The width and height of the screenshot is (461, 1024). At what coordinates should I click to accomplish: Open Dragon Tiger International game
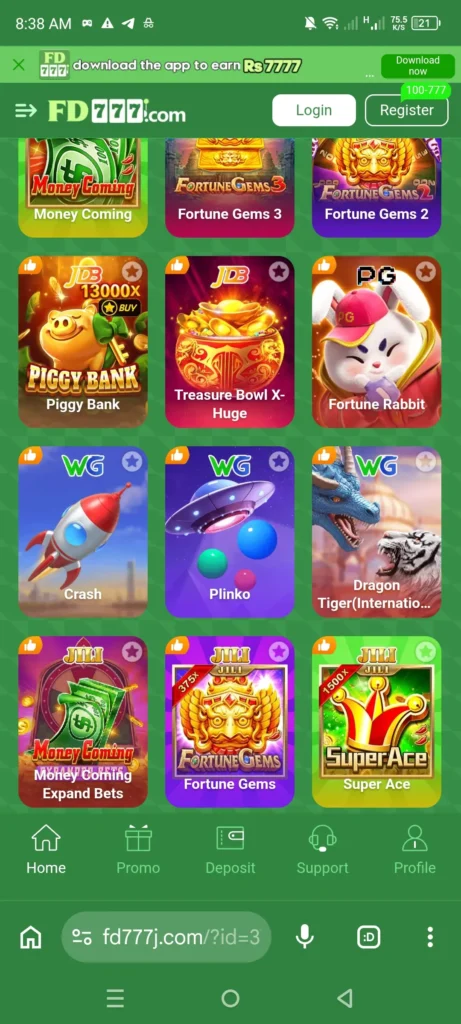377,532
